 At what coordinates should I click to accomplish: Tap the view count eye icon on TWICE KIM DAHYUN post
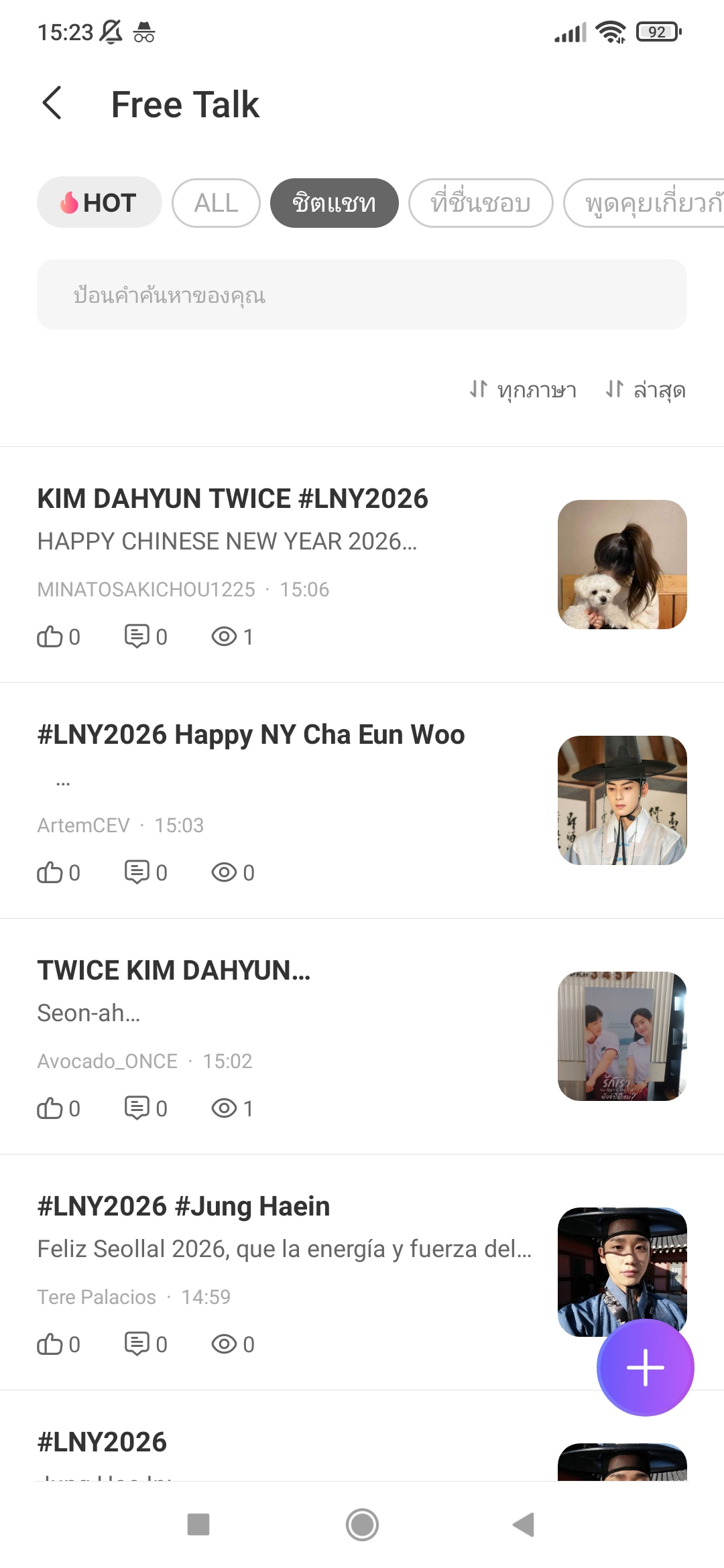(225, 1108)
